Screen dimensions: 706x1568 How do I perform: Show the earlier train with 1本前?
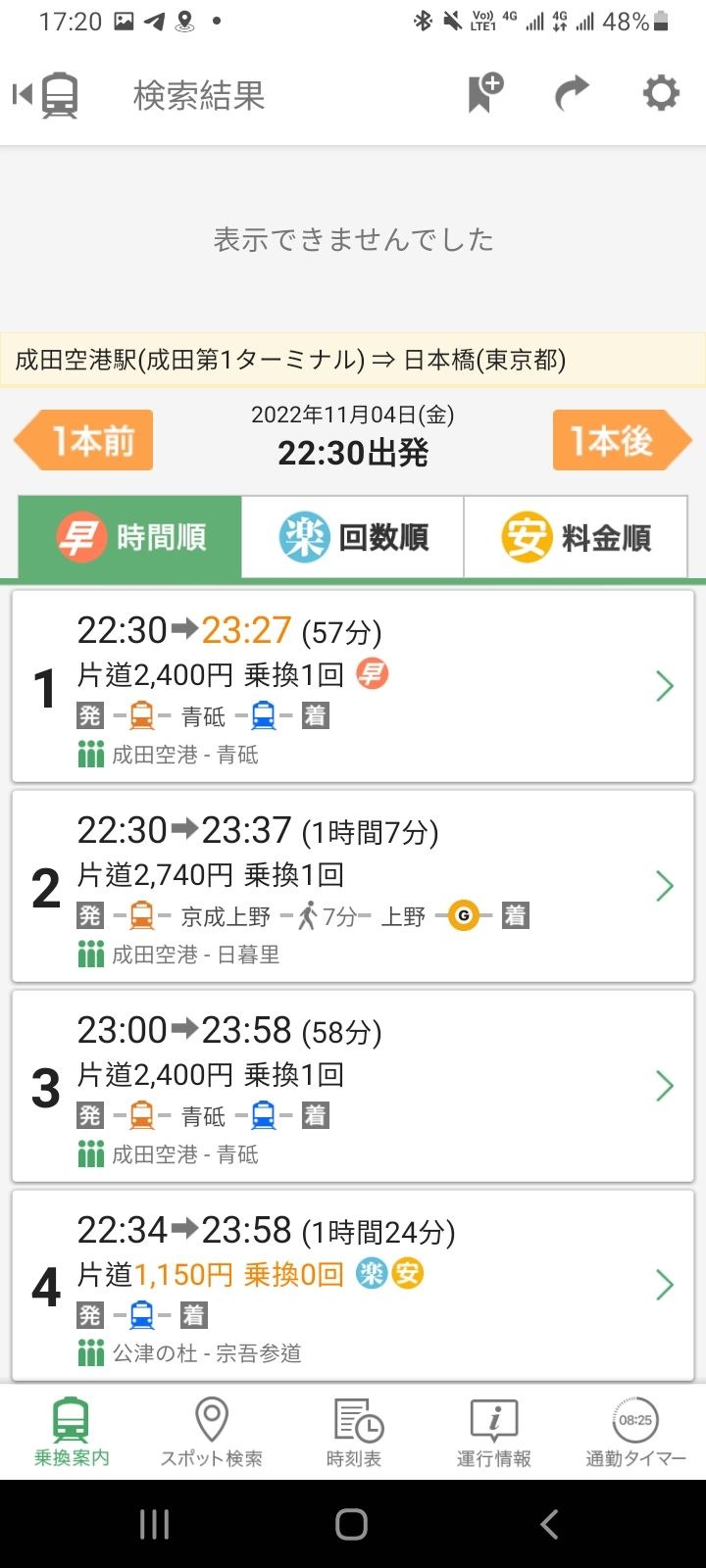pyautogui.click(x=84, y=440)
